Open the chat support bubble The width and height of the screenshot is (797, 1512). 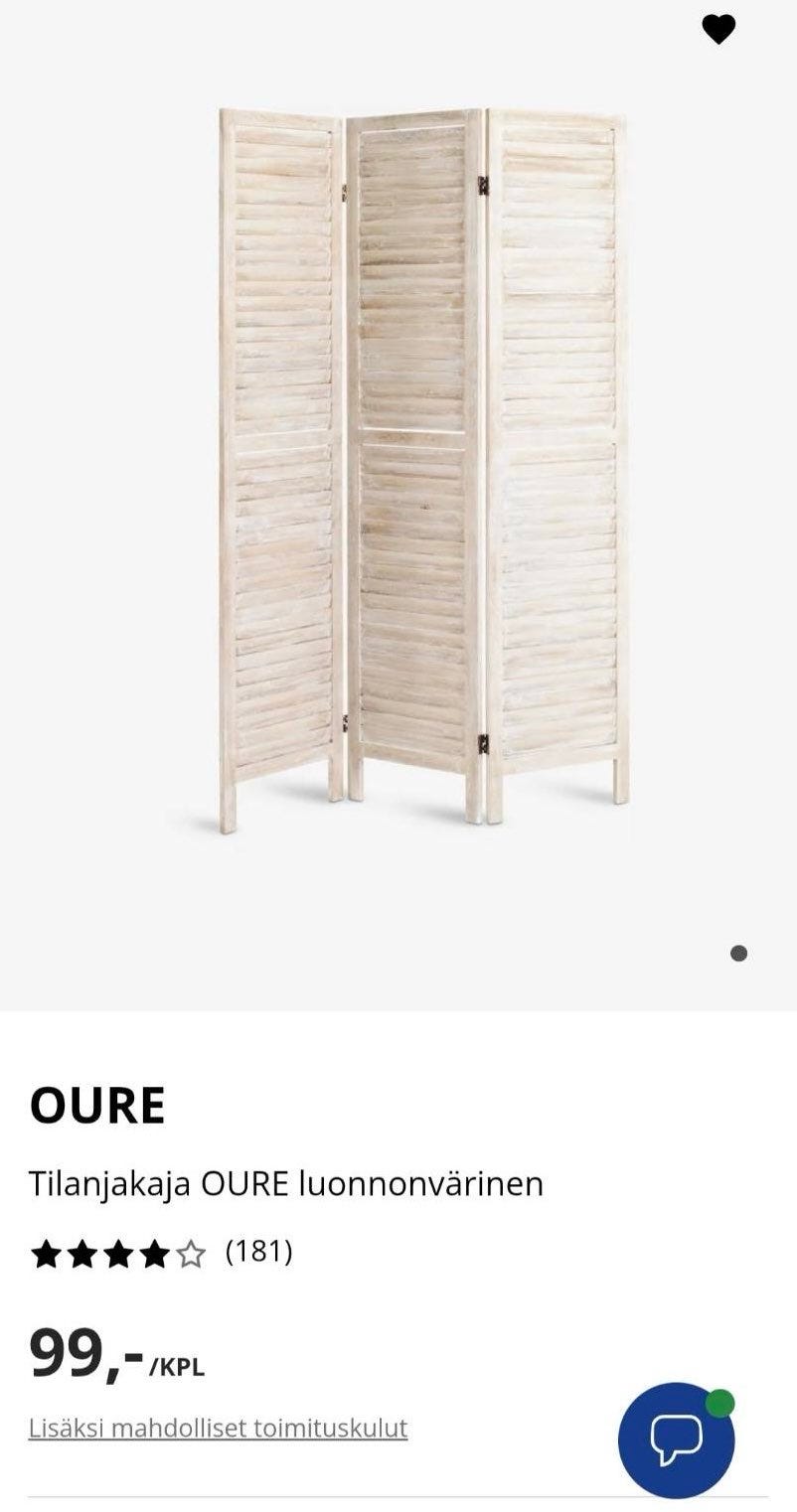click(x=677, y=1439)
